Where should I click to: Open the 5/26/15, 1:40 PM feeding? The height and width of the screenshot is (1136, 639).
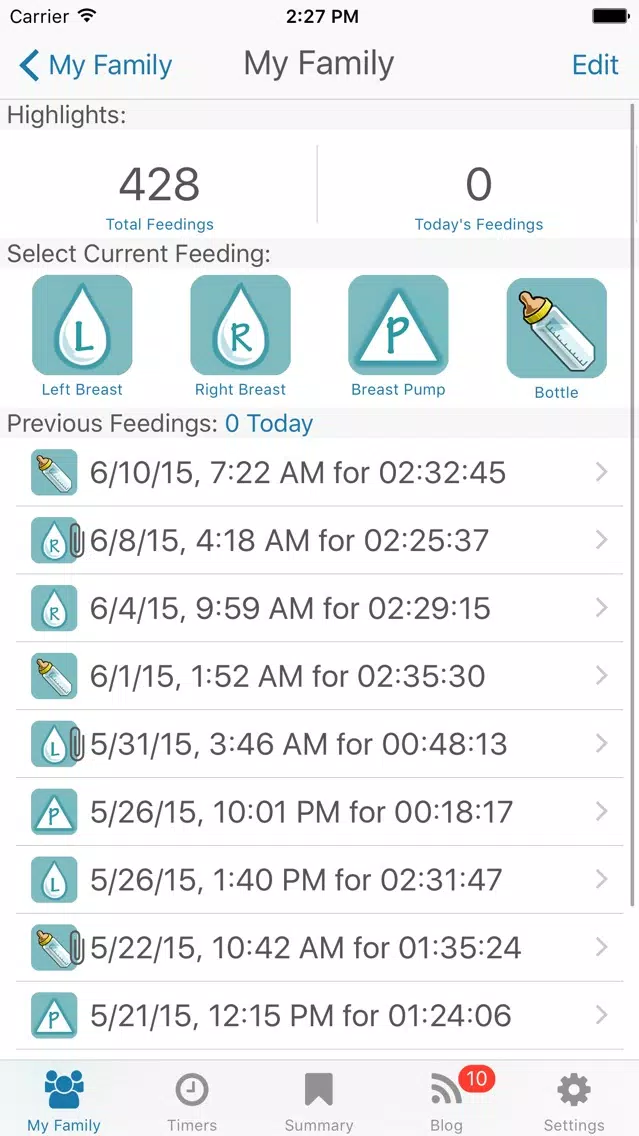point(320,880)
